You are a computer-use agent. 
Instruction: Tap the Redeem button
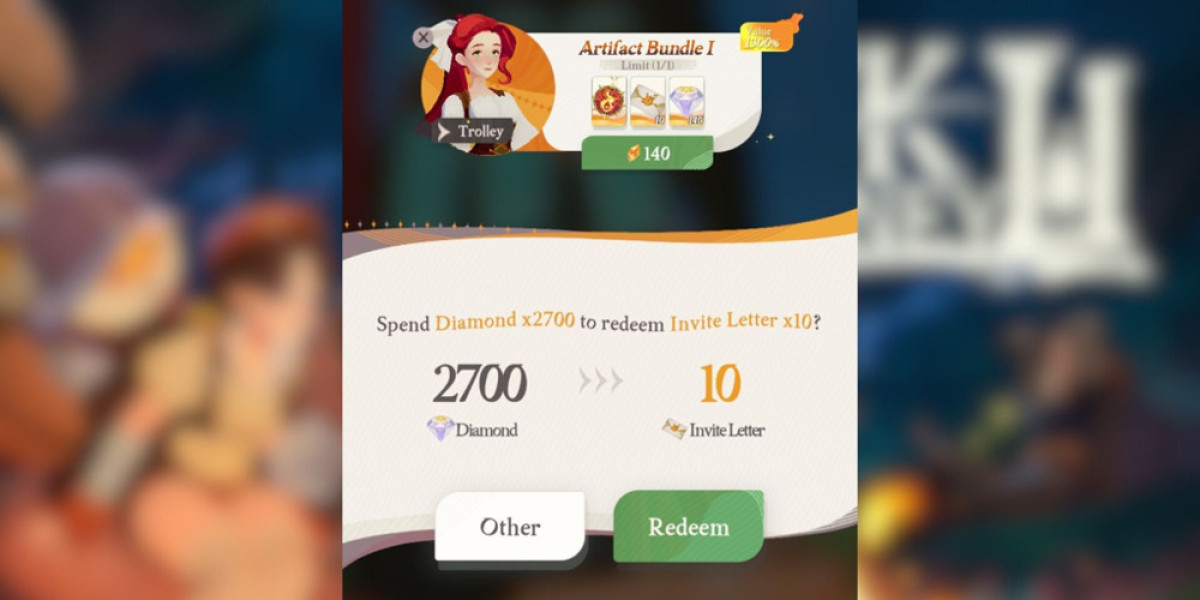688,526
